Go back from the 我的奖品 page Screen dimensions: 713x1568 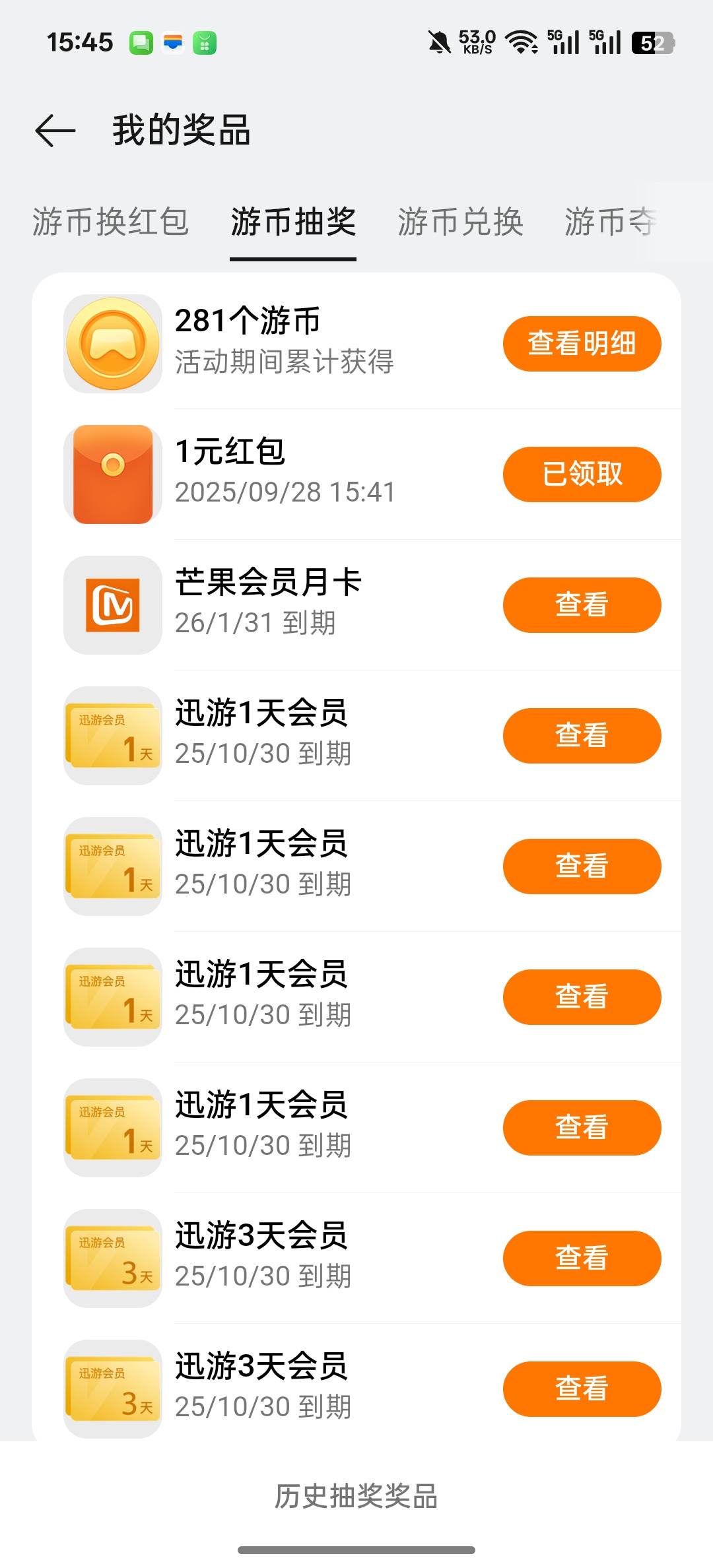point(55,130)
